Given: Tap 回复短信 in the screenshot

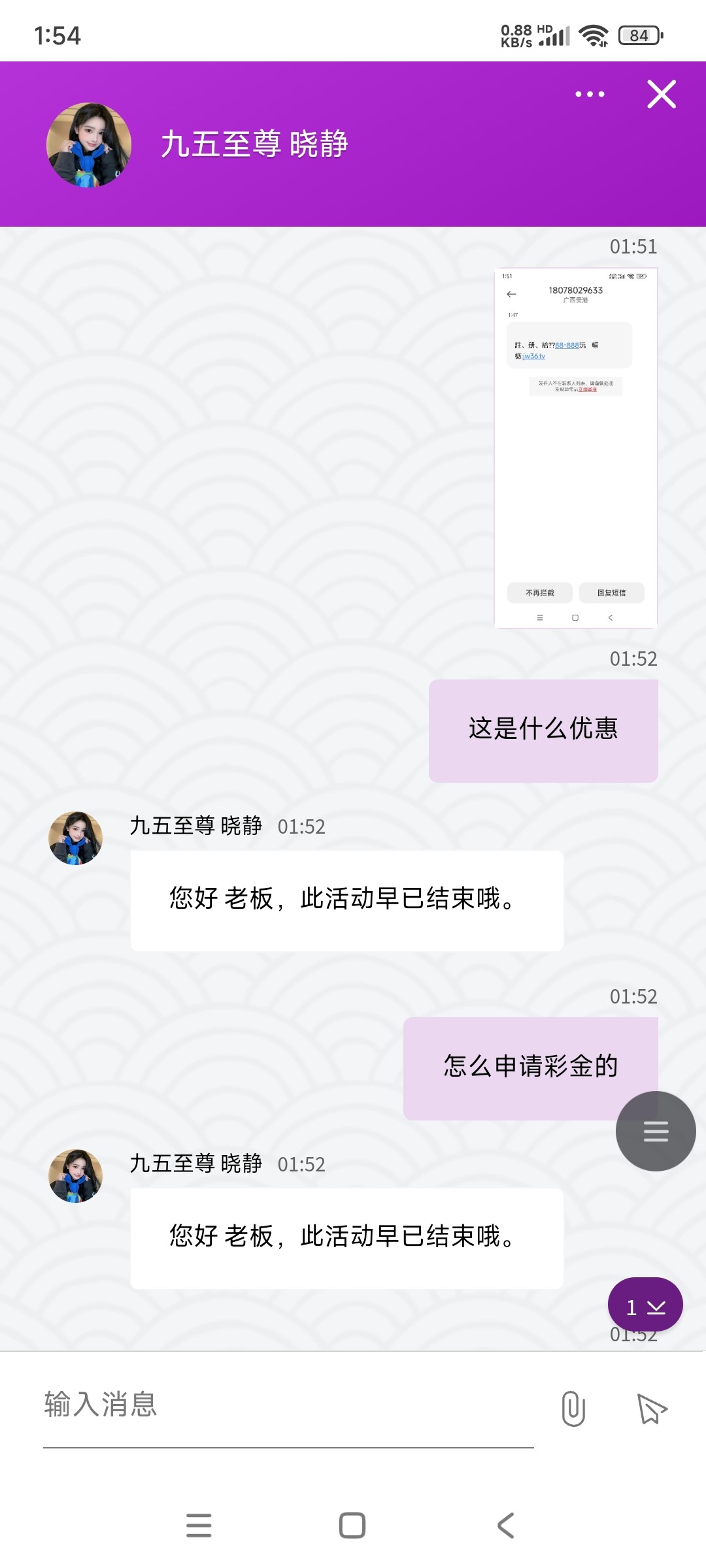Looking at the screenshot, I should pos(611,593).
